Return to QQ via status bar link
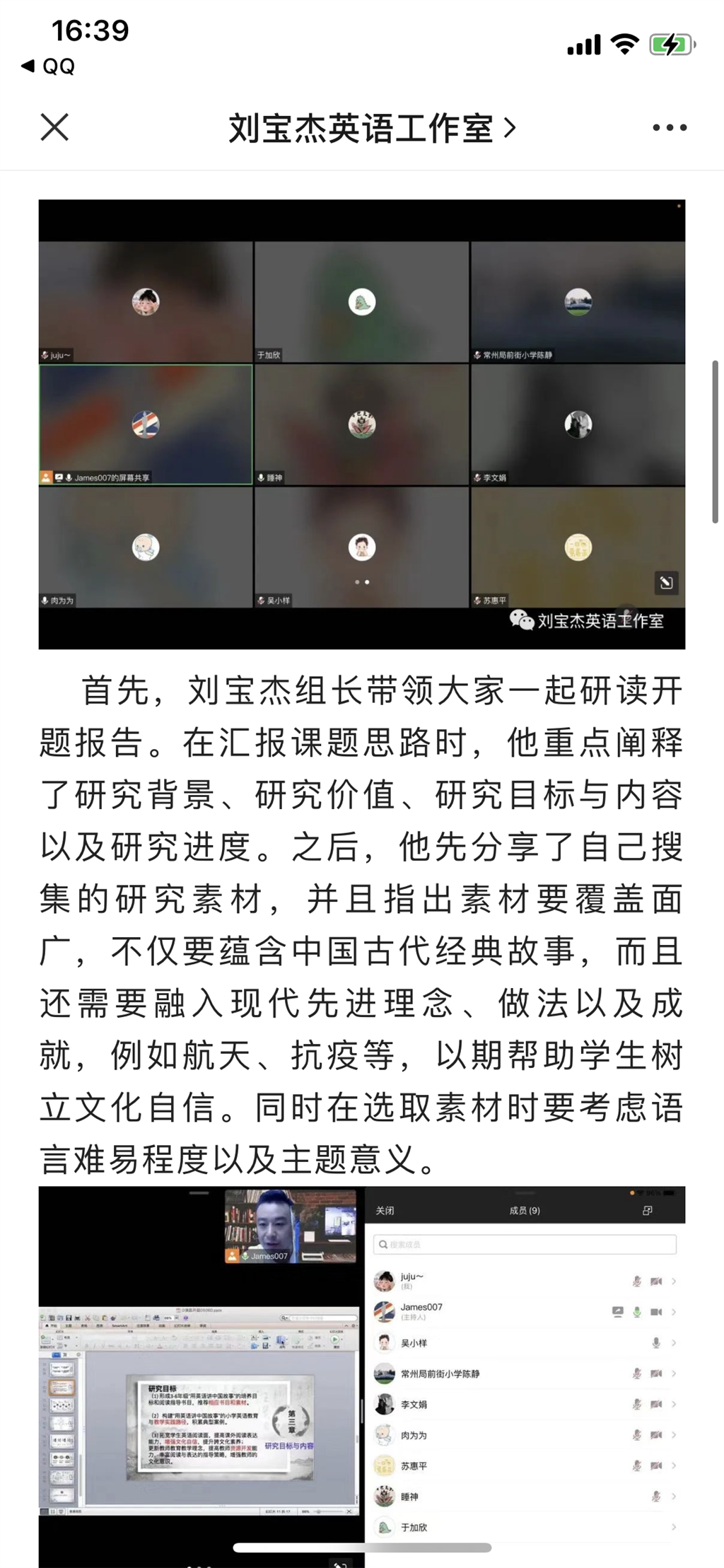 48,66
